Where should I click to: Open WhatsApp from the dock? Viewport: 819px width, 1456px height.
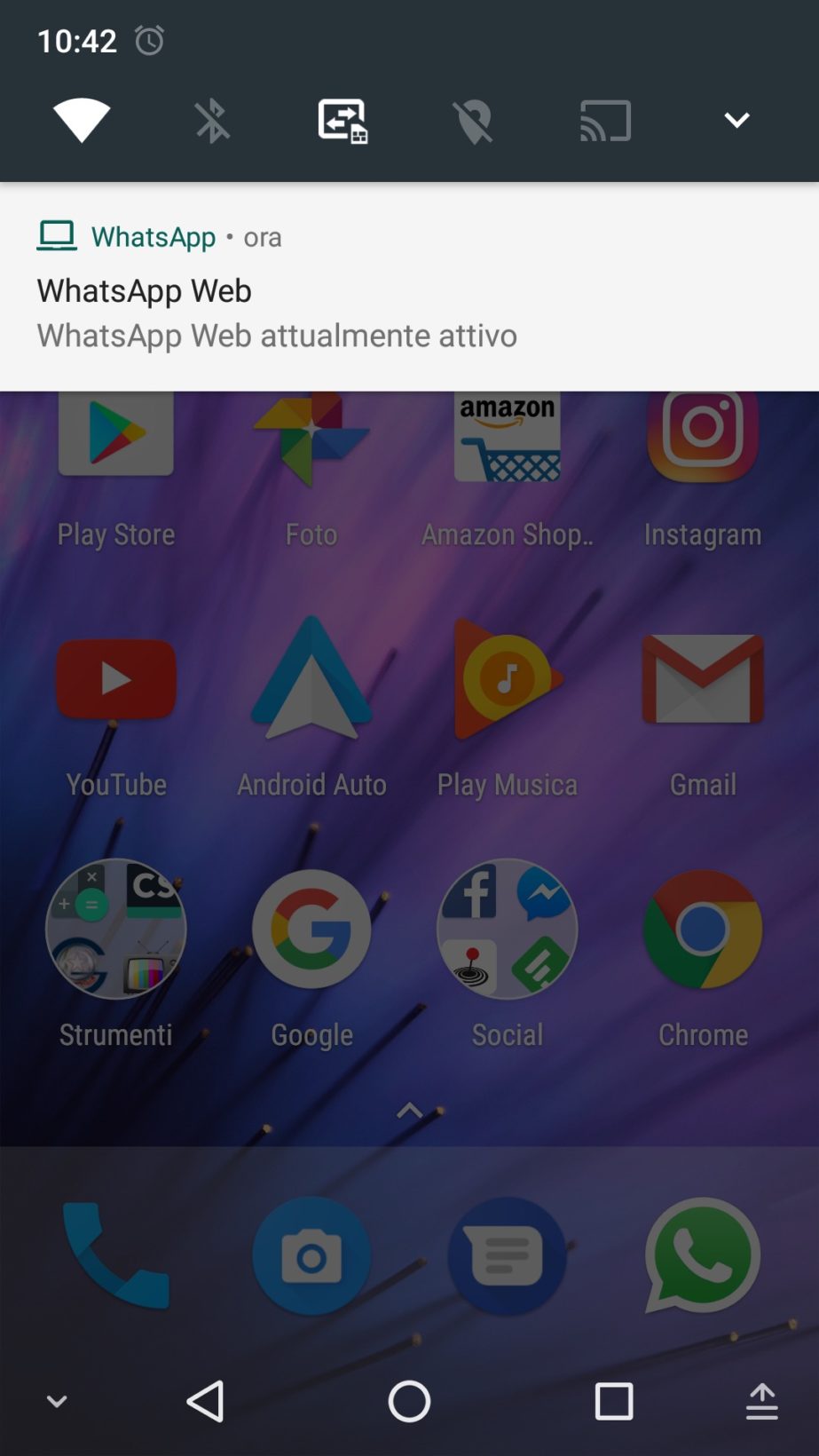703,1255
